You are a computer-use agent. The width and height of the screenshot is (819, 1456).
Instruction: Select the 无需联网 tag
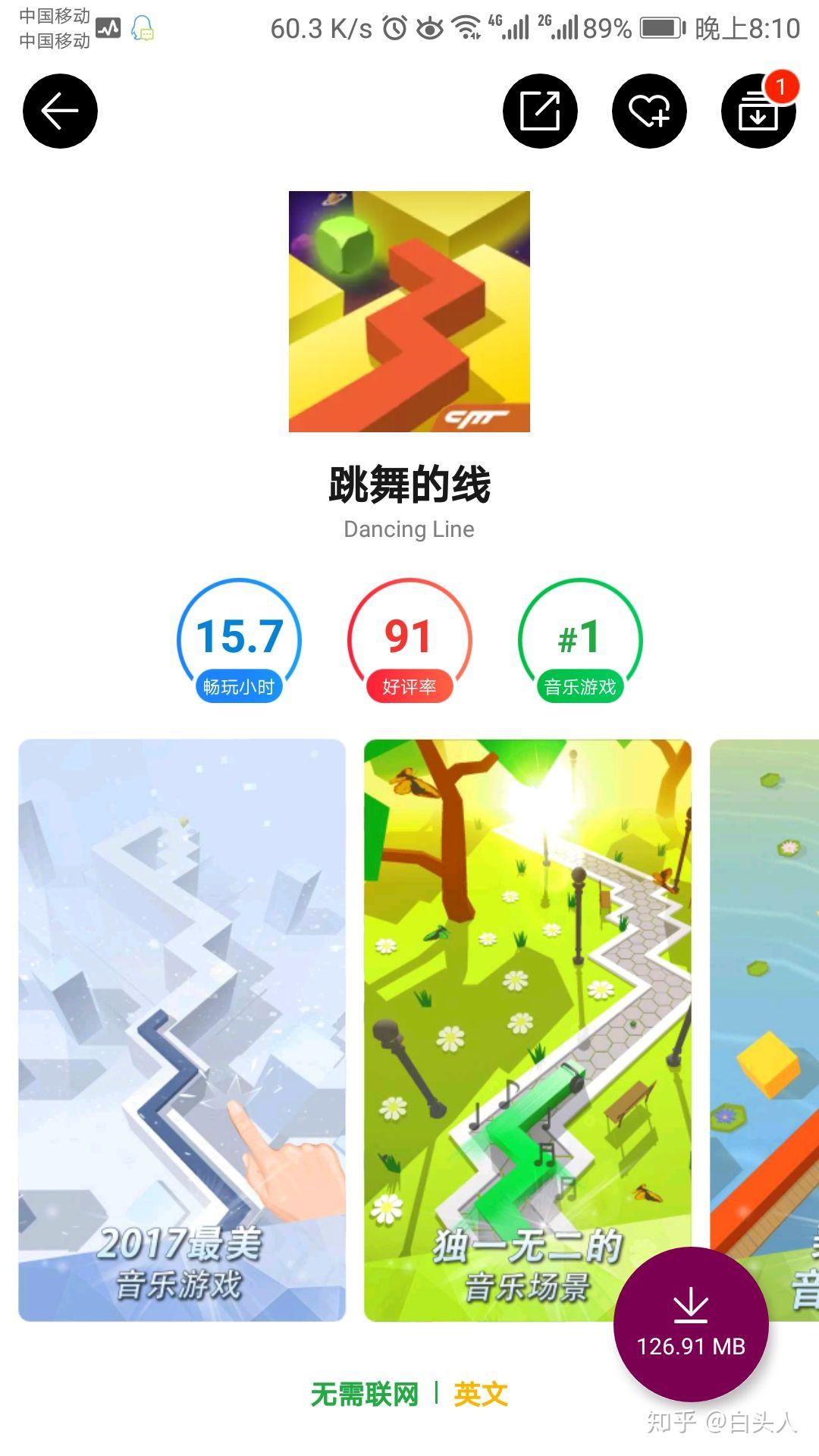click(x=365, y=1394)
